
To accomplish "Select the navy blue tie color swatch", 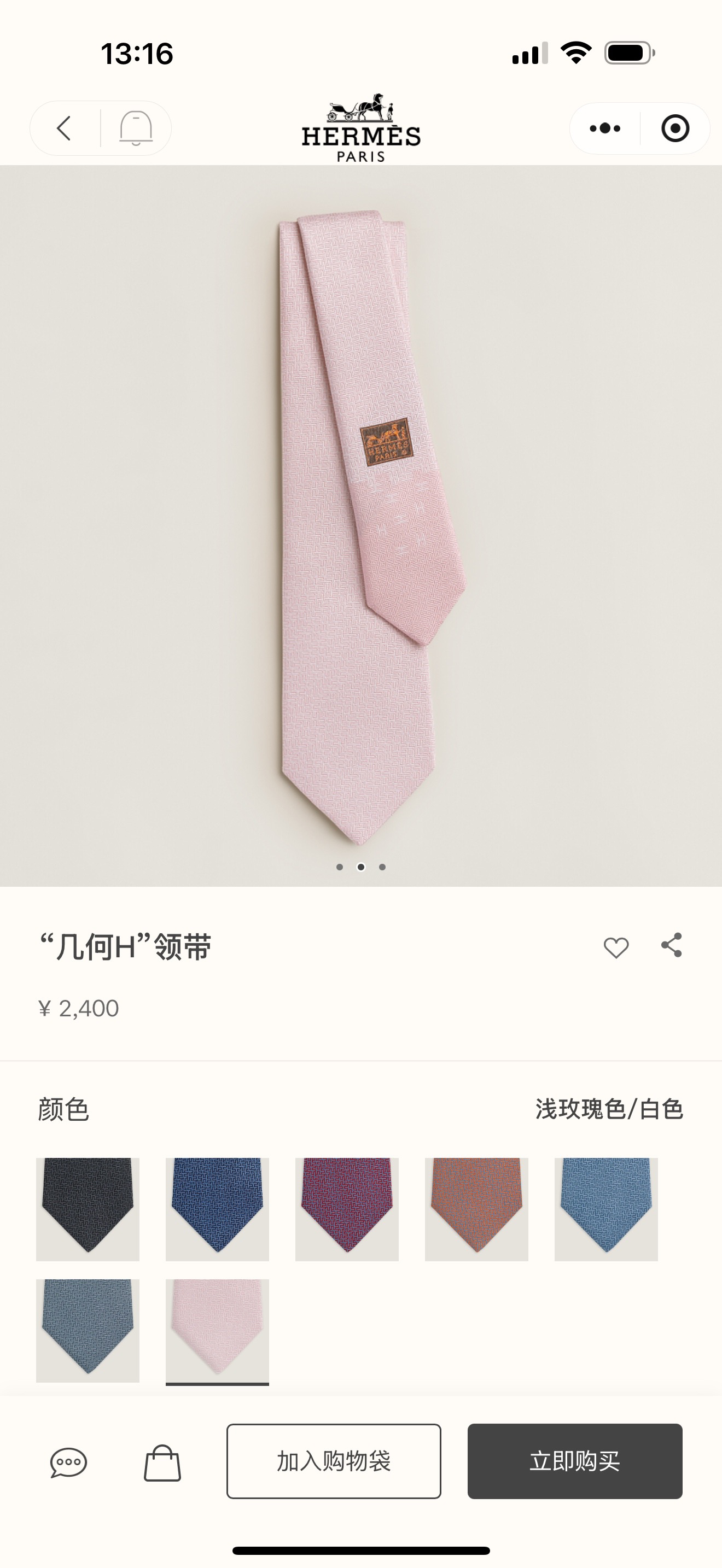I will coord(217,1209).
